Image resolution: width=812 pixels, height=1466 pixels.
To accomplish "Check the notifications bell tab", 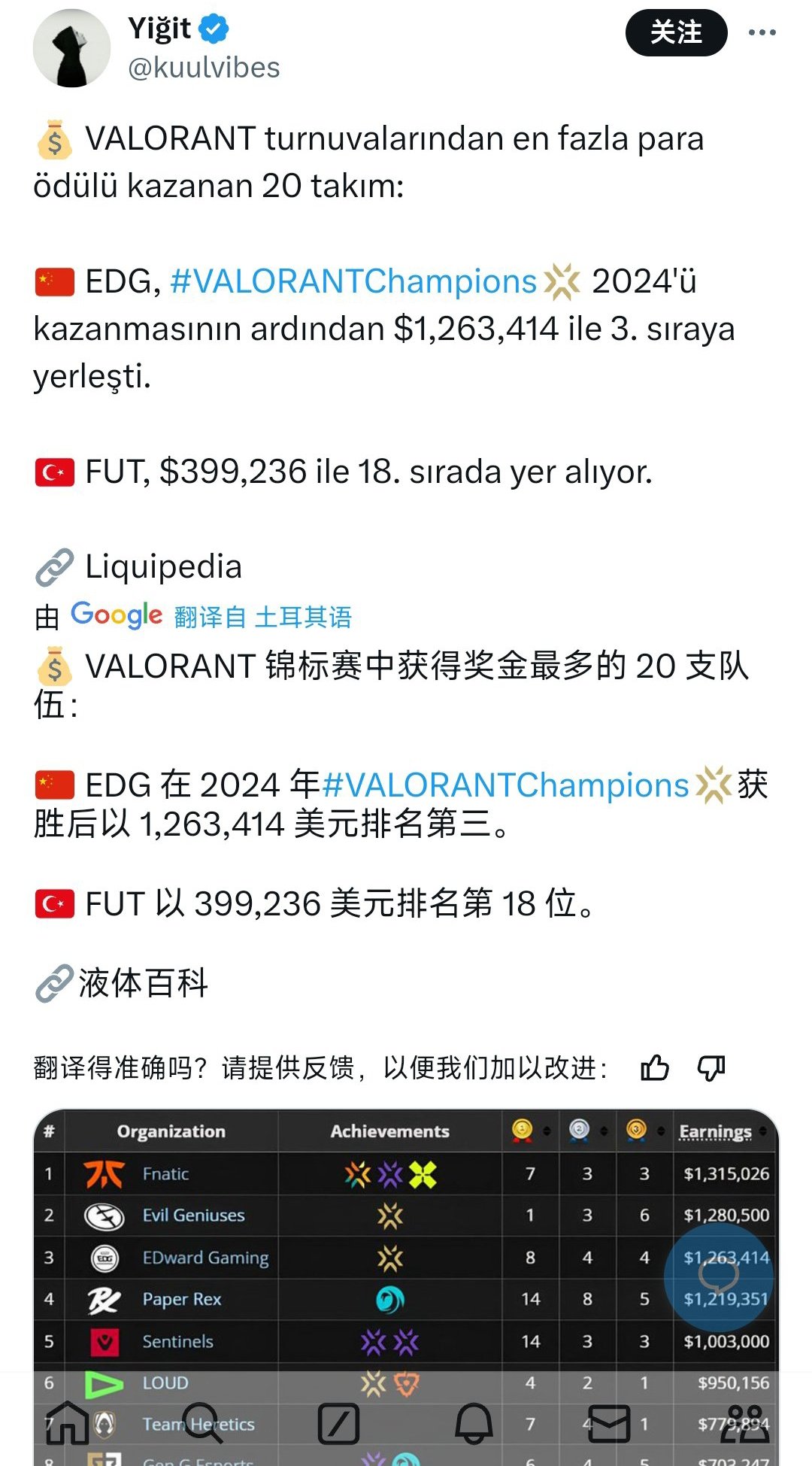I will (x=474, y=1422).
